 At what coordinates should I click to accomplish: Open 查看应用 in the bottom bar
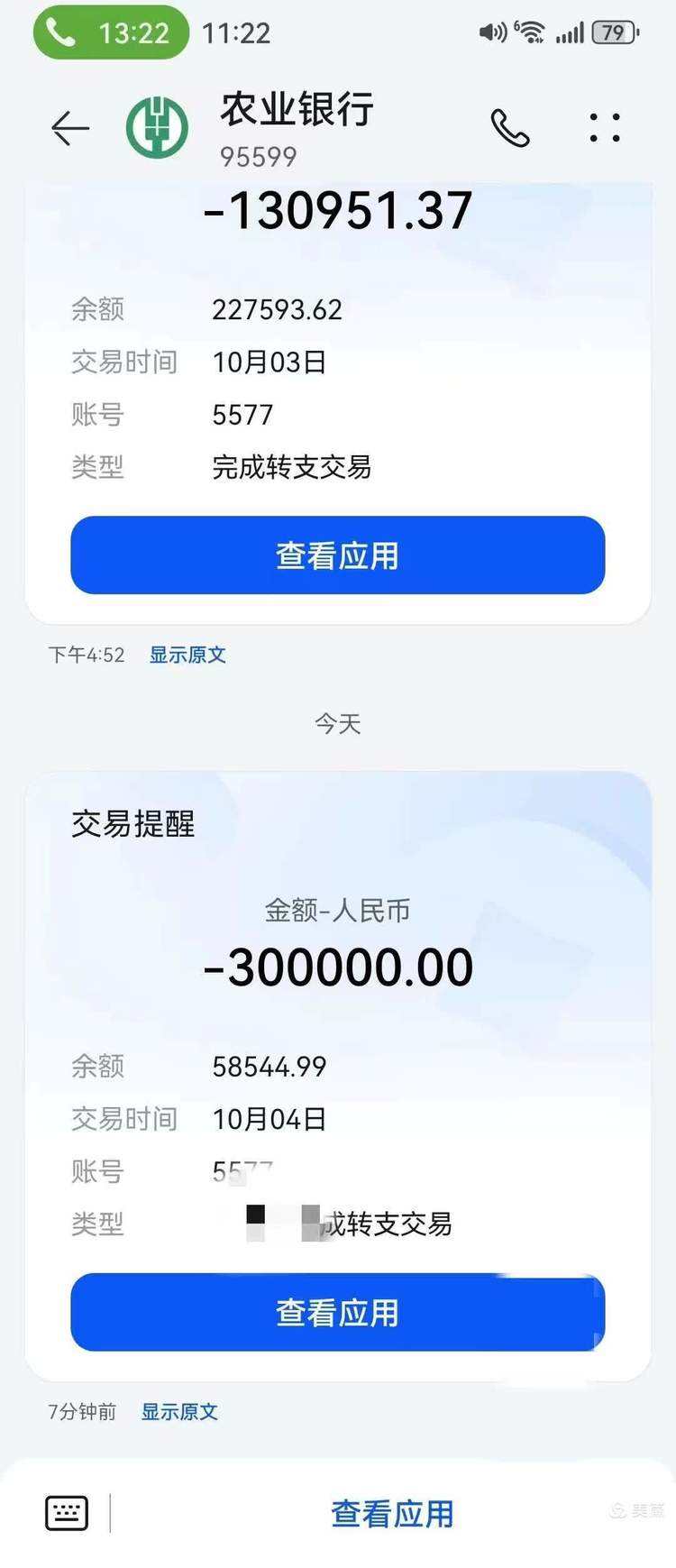coord(392,1514)
